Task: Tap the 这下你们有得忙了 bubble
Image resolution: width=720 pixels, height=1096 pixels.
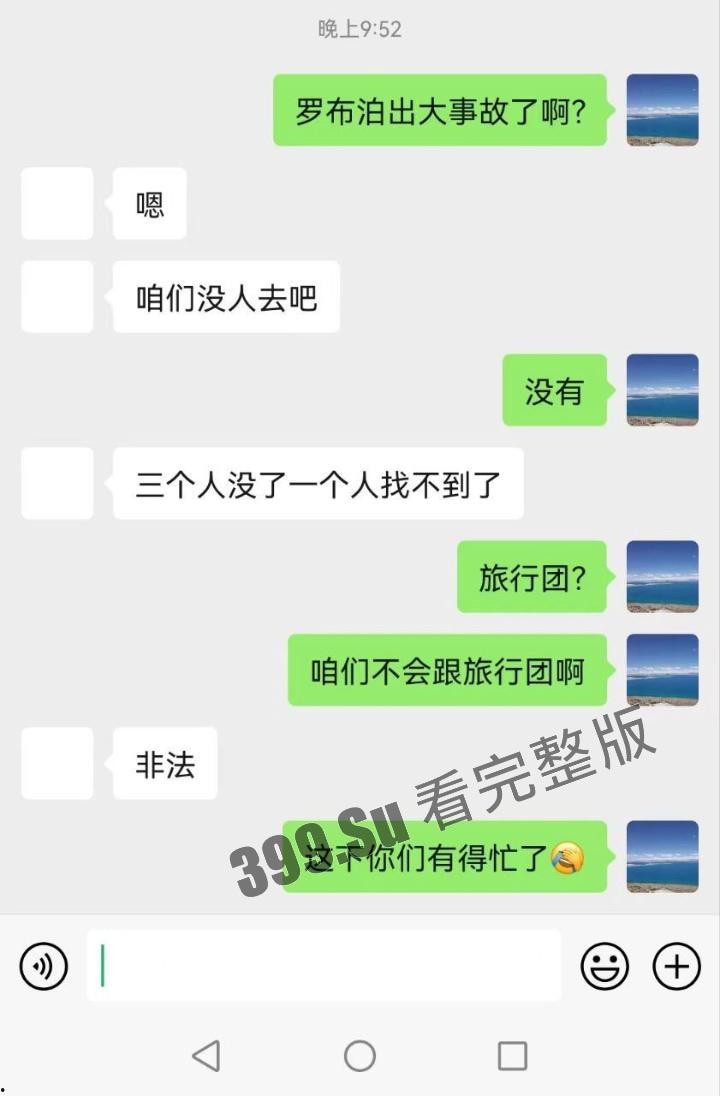Action: [447, 859]
